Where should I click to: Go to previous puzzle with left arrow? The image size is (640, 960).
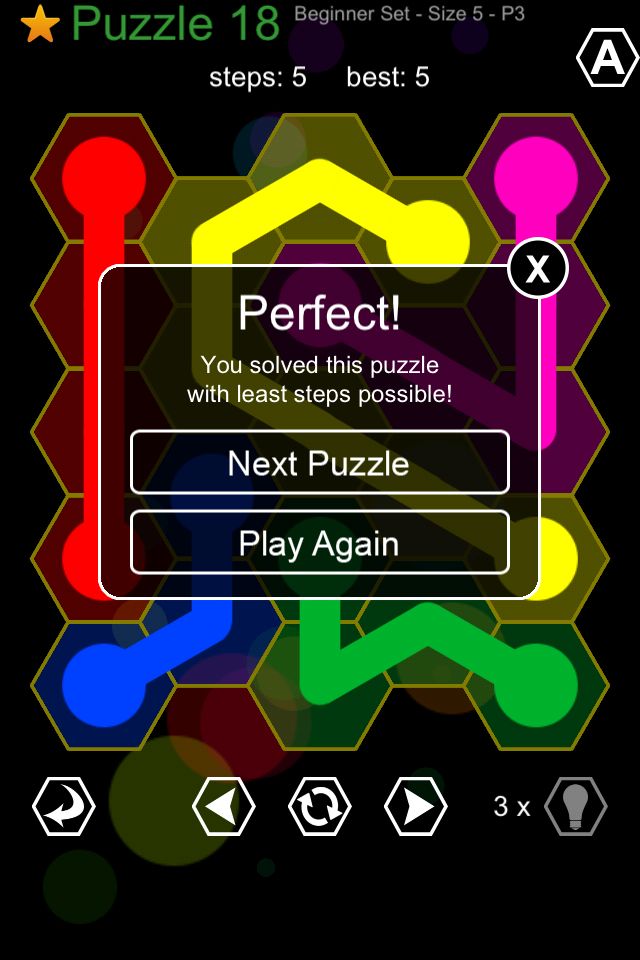tap(223, 806)
